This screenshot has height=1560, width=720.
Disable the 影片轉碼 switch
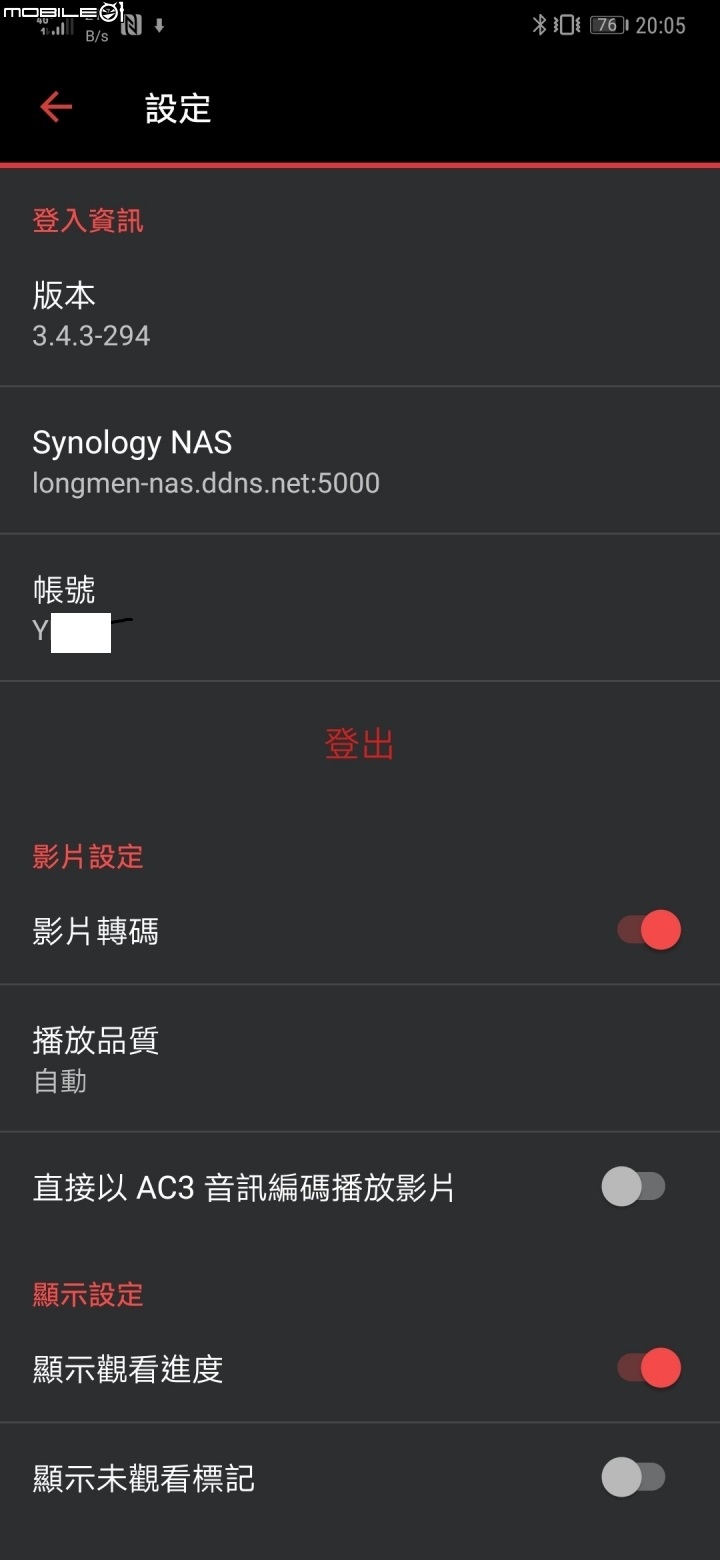648,930
